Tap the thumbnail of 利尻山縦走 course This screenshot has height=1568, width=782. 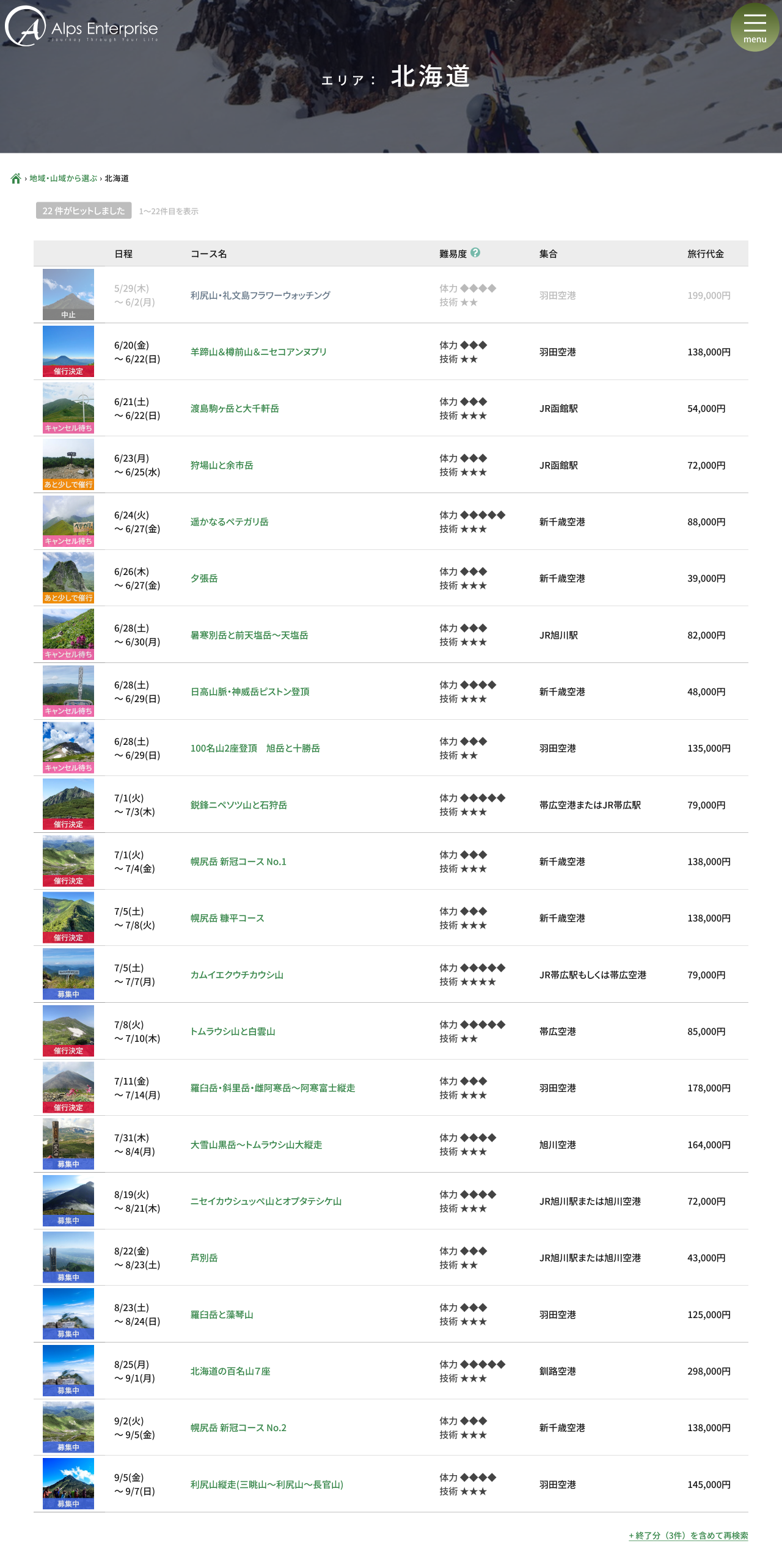click(x=68, y=1484)
